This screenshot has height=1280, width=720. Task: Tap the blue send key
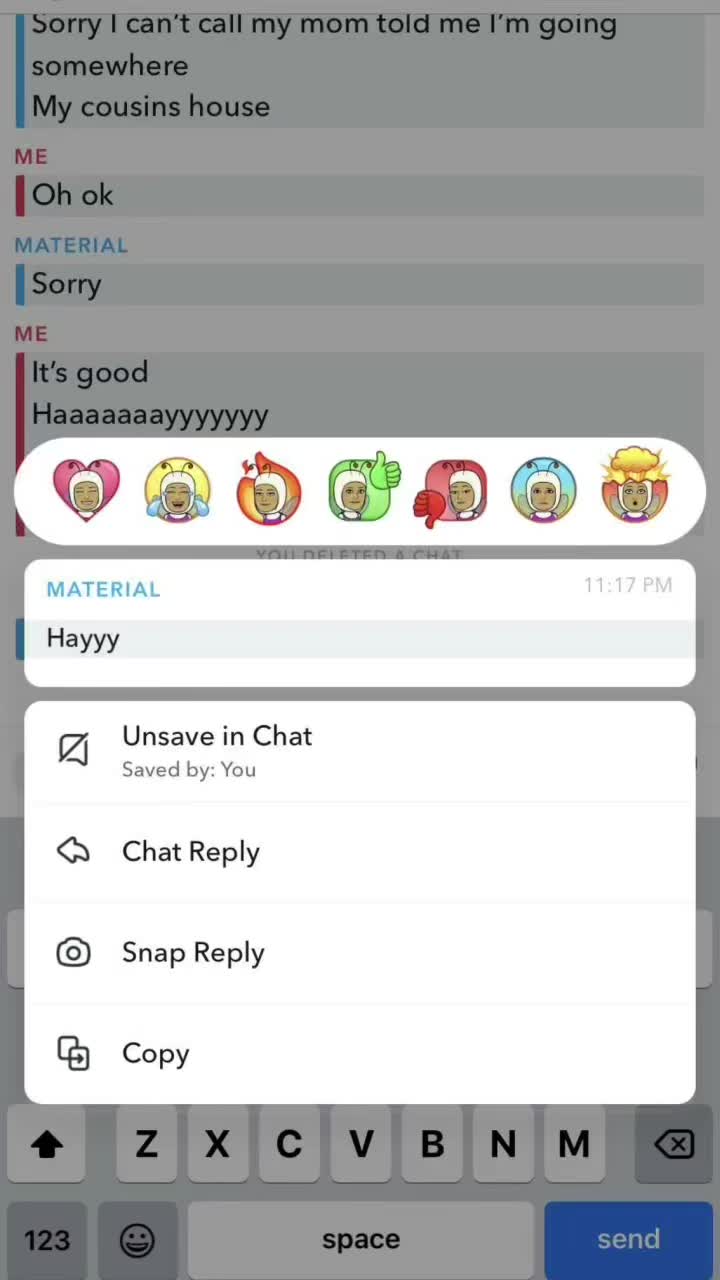(628, 1239)
